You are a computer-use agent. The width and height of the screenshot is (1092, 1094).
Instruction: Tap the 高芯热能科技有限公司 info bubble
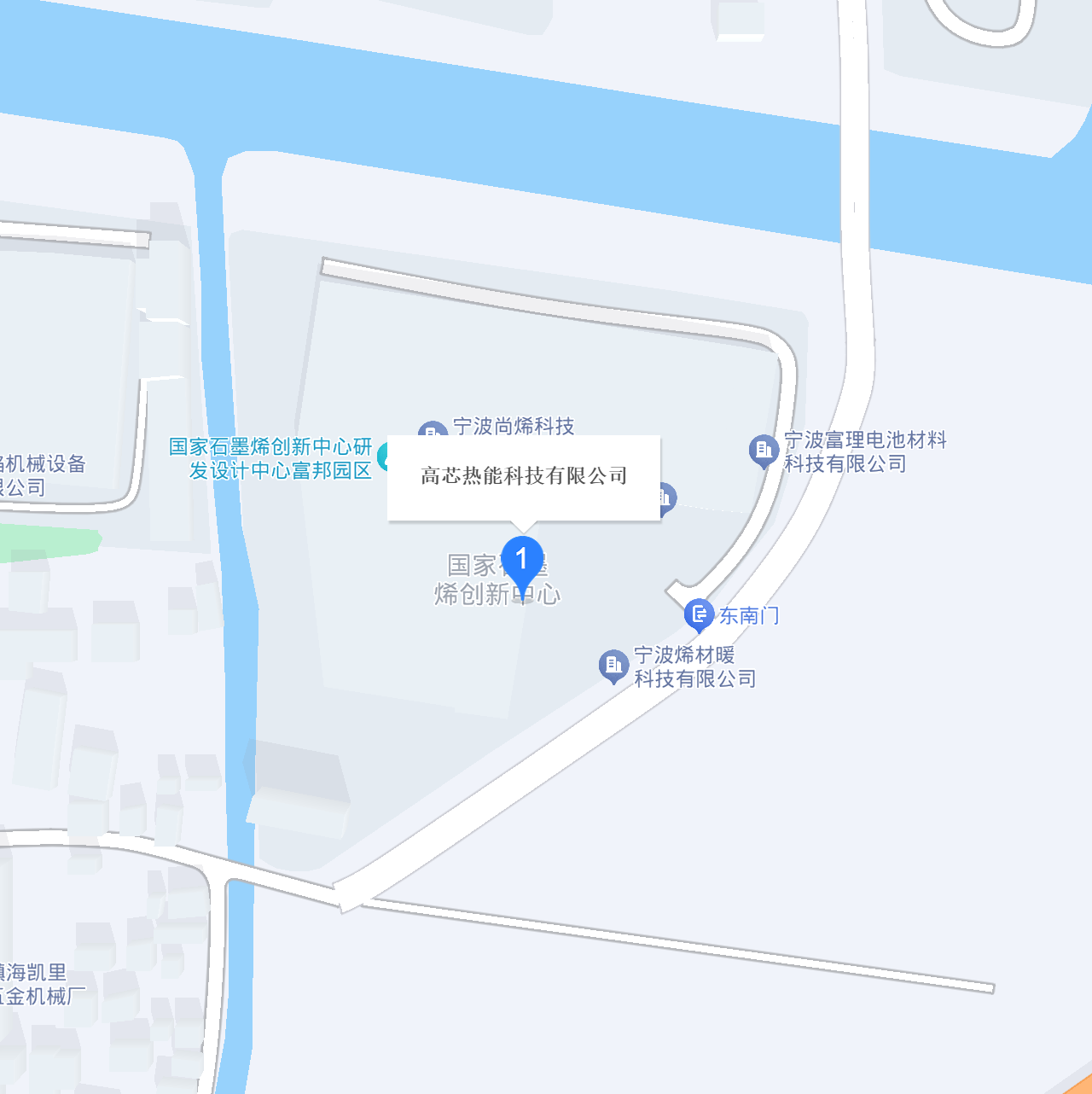[524, 476]
